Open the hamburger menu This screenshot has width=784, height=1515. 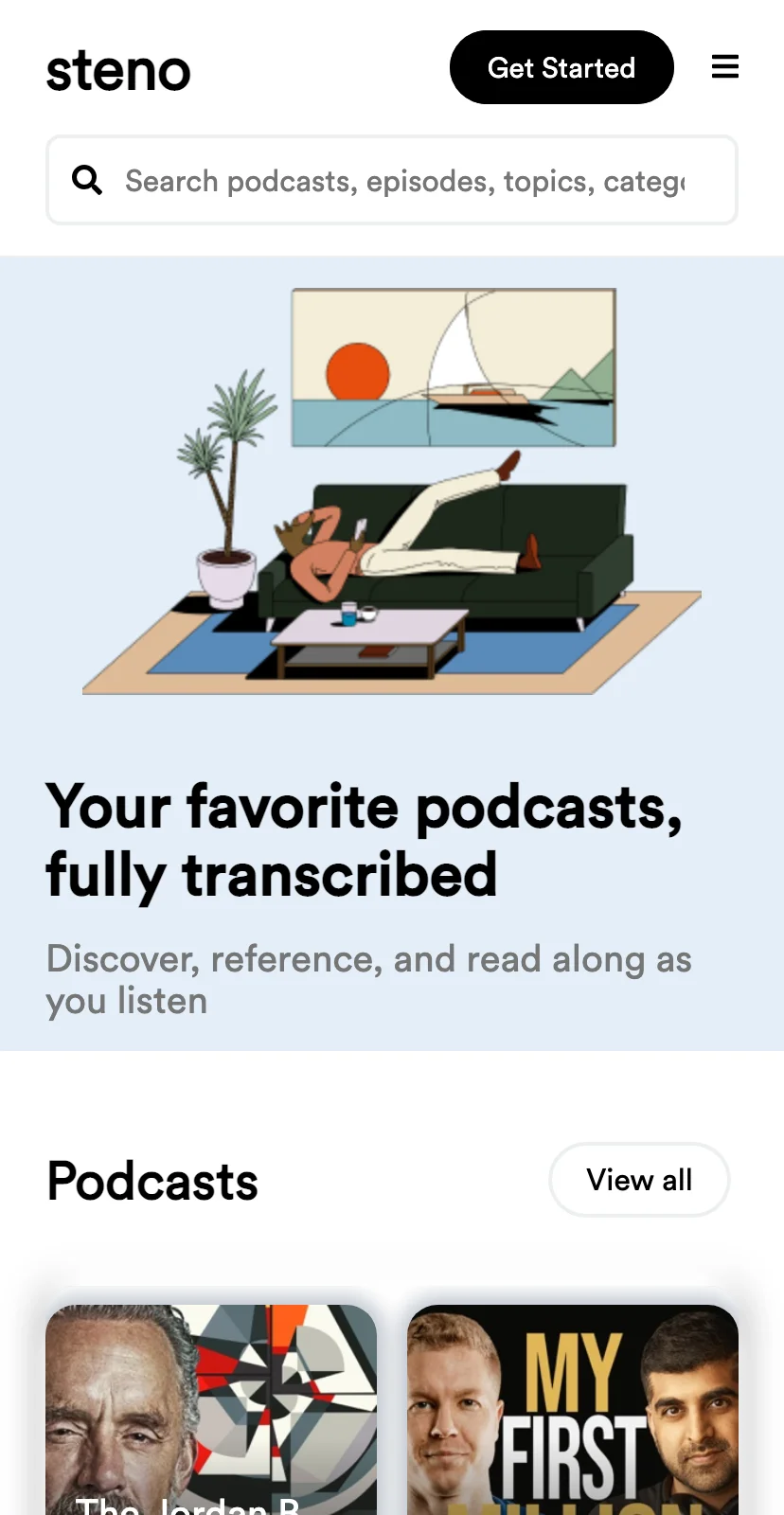tap(725, 67)
